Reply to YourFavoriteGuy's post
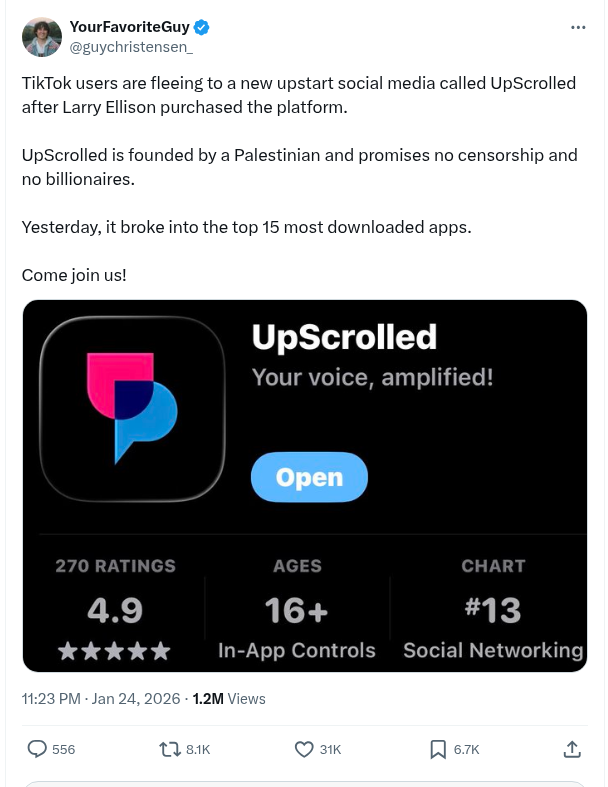The width and height of the screenshot is (608, 787). (37, 748)
